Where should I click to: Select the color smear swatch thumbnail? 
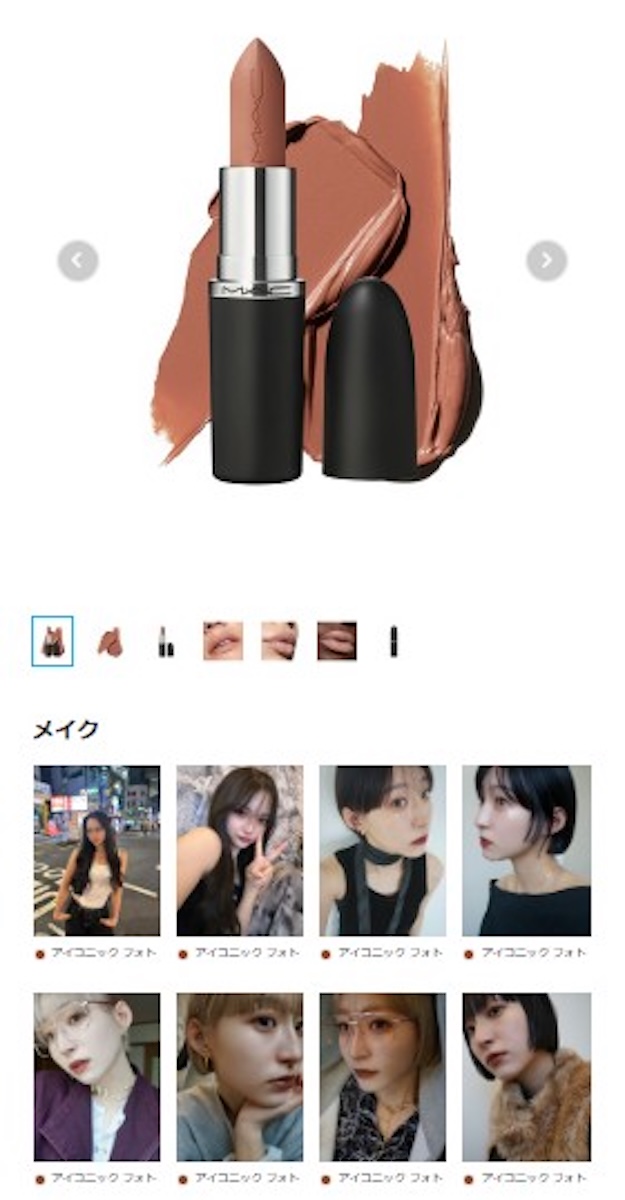(x=109, y=641)
